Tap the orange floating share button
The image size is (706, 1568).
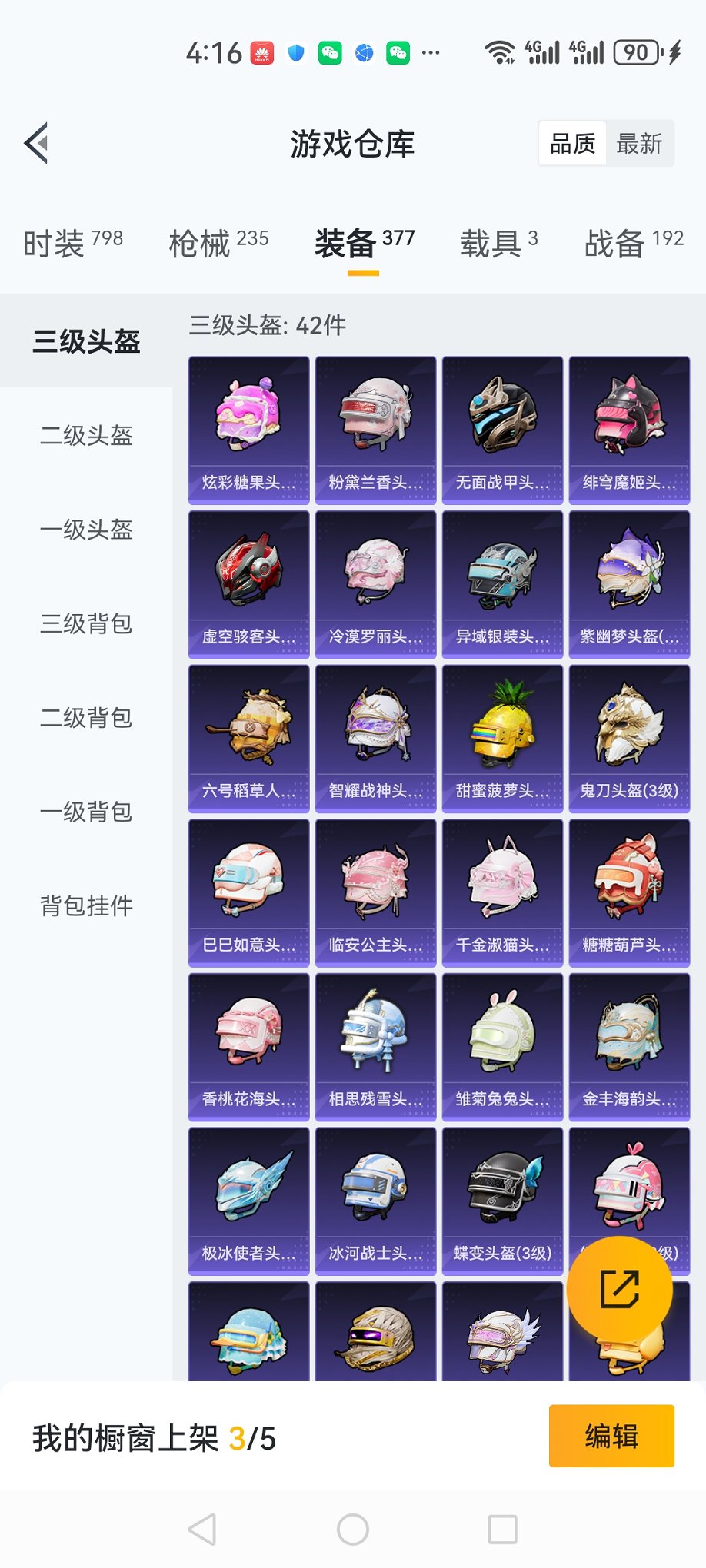(x=619, y=1289)
